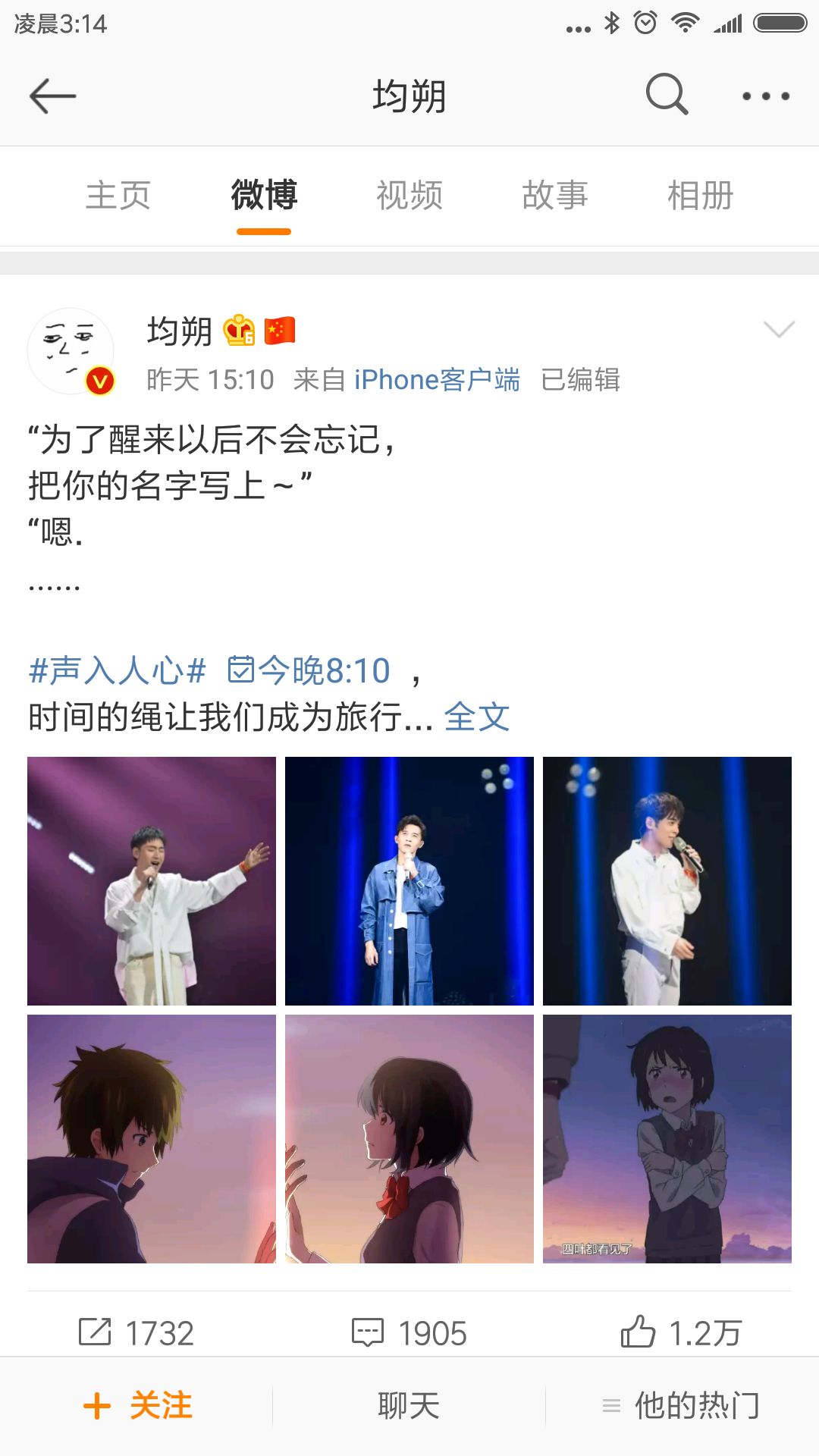819x1456 pixels.
Task: Switch to the 视频 tab
Action: click(409, 196)
